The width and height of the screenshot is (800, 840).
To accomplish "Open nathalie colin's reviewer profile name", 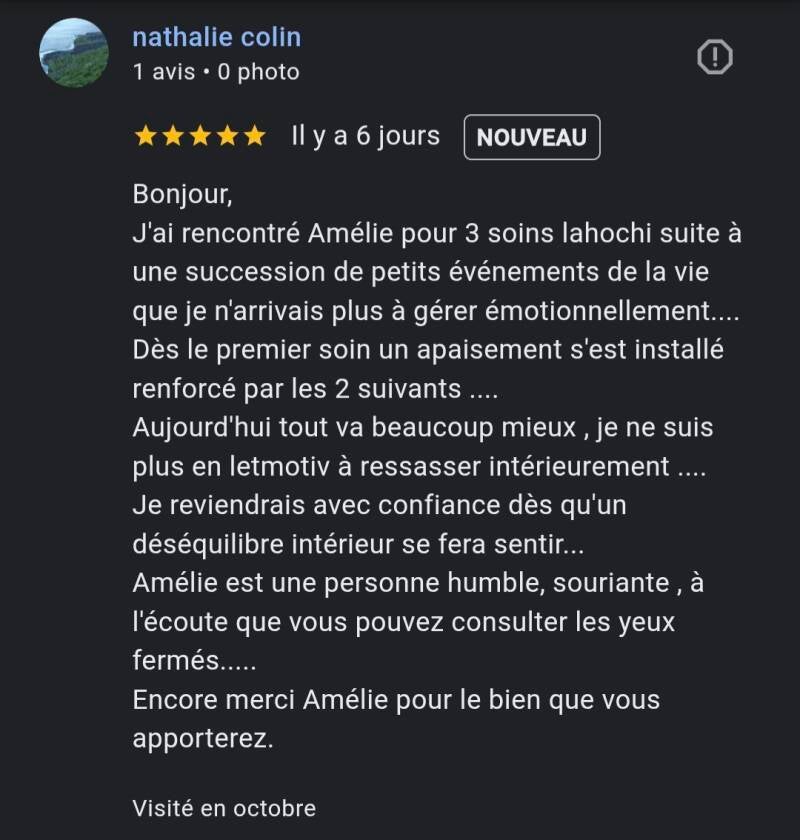I will [x=216, y=38].
